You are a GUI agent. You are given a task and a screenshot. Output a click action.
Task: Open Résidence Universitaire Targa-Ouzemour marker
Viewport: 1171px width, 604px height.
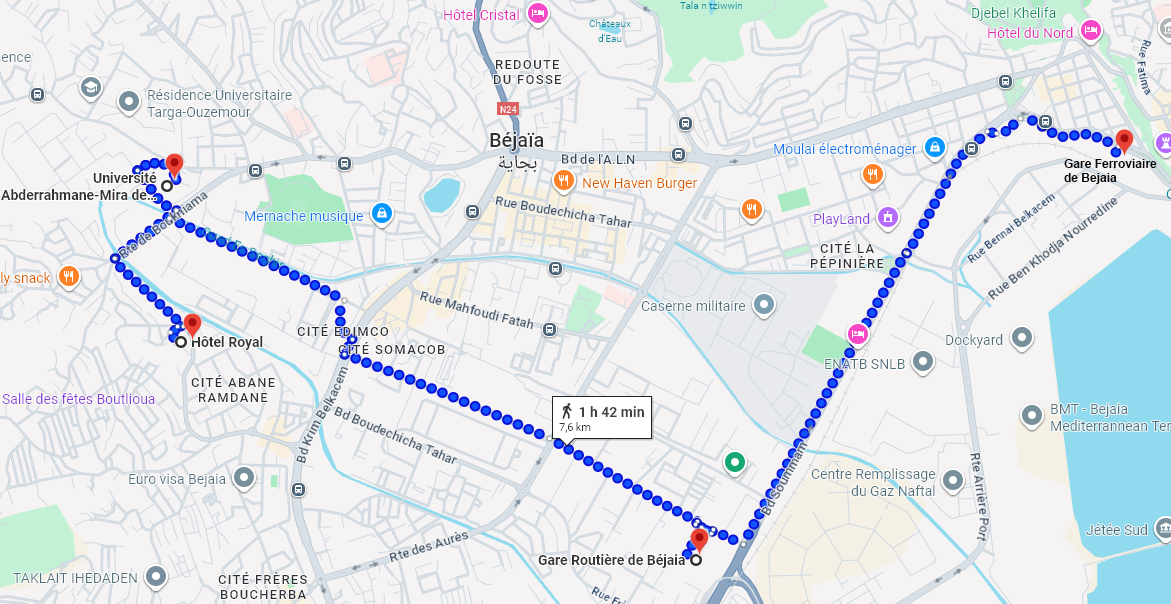pyautogui.click(x=129, y=101)
